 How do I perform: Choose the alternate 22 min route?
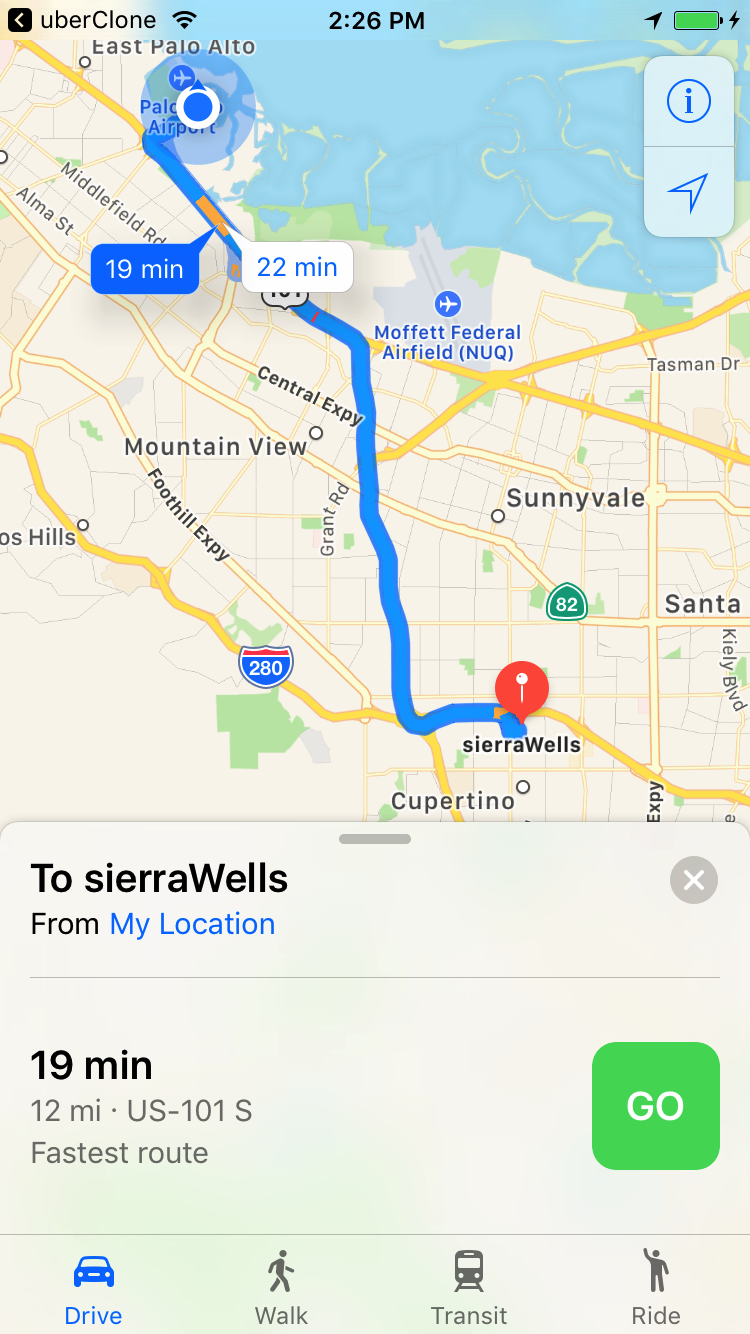pos(297,267)
